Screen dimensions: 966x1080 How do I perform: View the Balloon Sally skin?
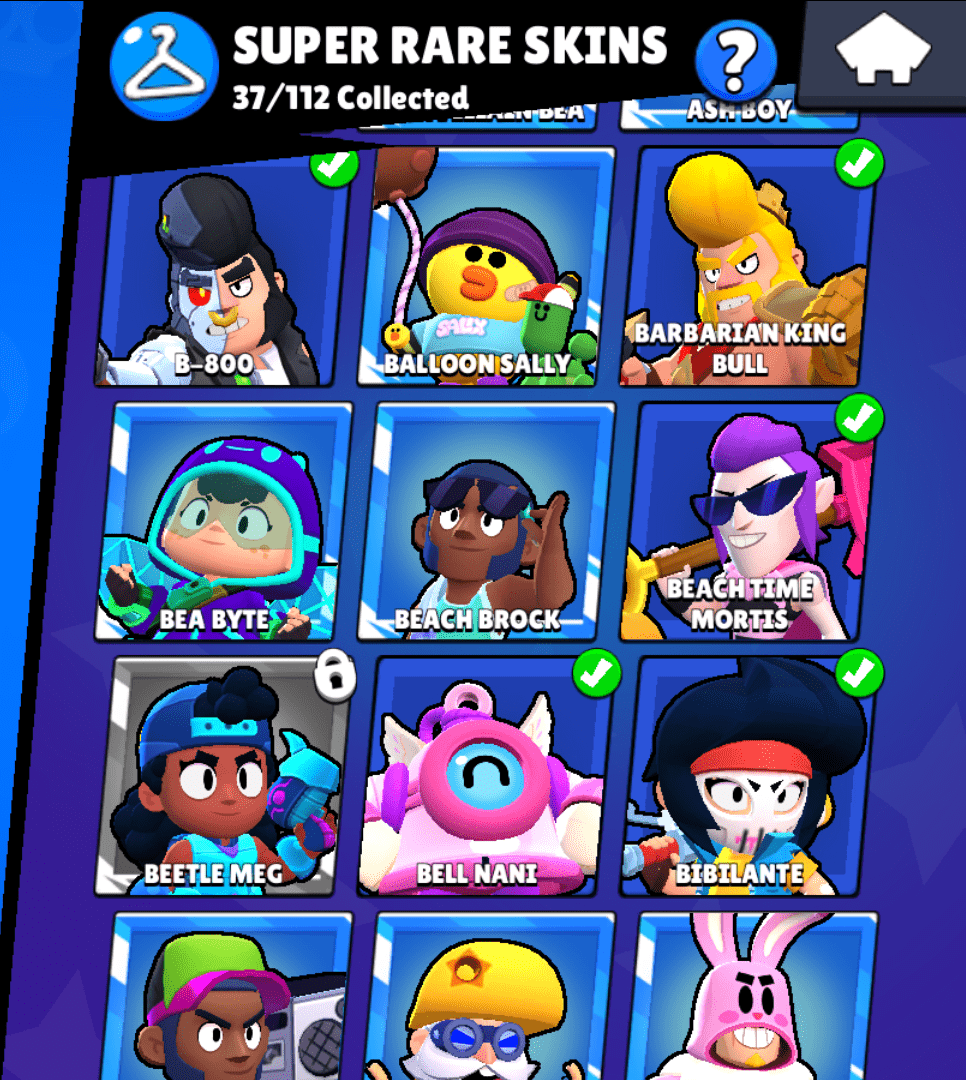[485, 270]
